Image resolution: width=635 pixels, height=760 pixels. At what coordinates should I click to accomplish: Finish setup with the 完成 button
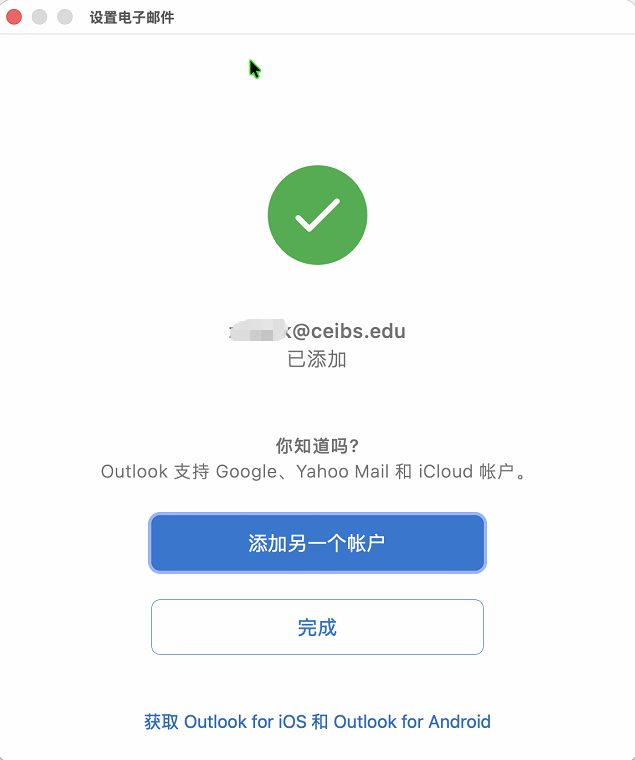click(x=317, y=627)
